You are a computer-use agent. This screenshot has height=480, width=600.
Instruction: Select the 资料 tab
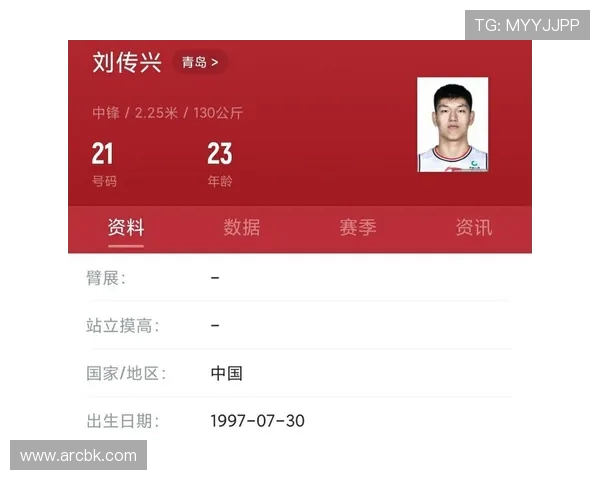(126, 228)
